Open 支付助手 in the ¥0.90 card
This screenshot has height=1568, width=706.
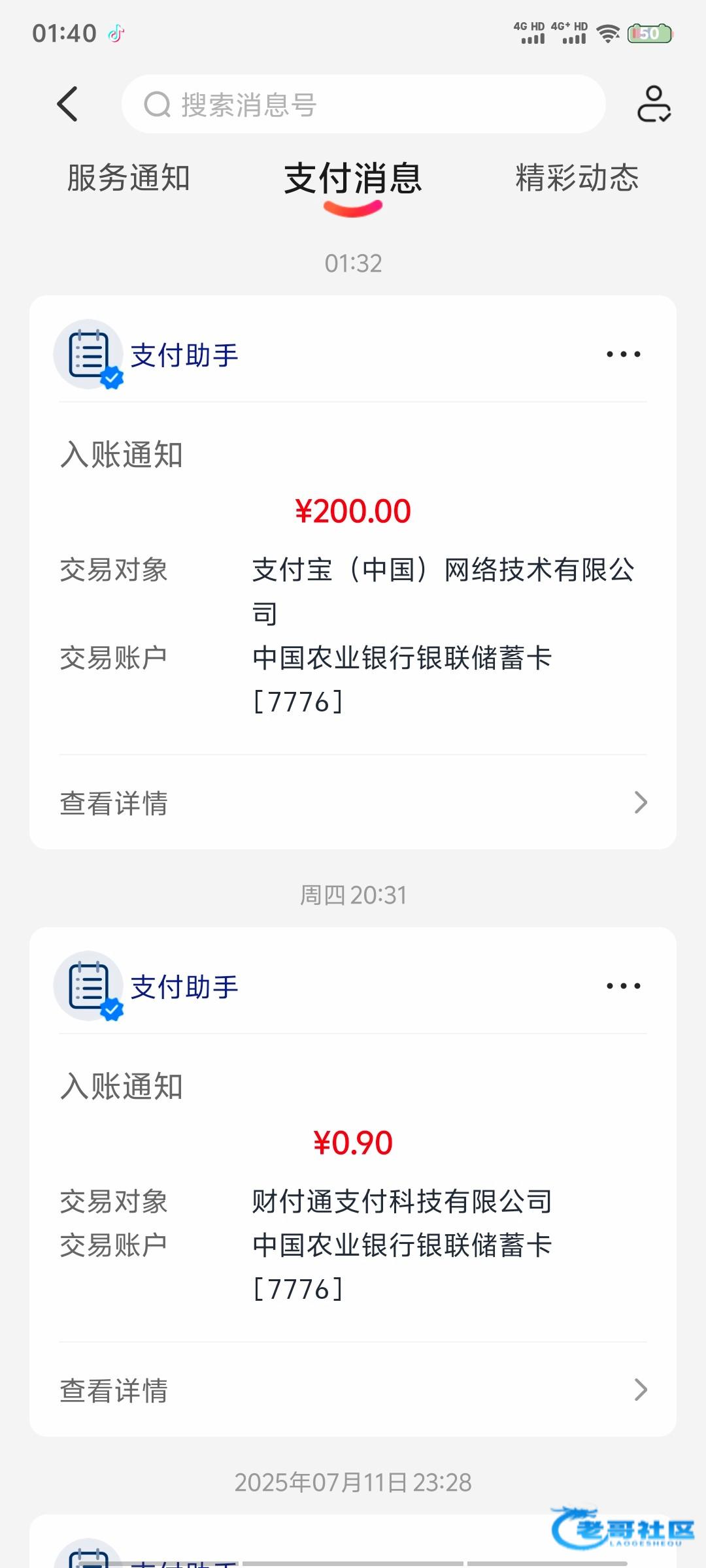184,987
